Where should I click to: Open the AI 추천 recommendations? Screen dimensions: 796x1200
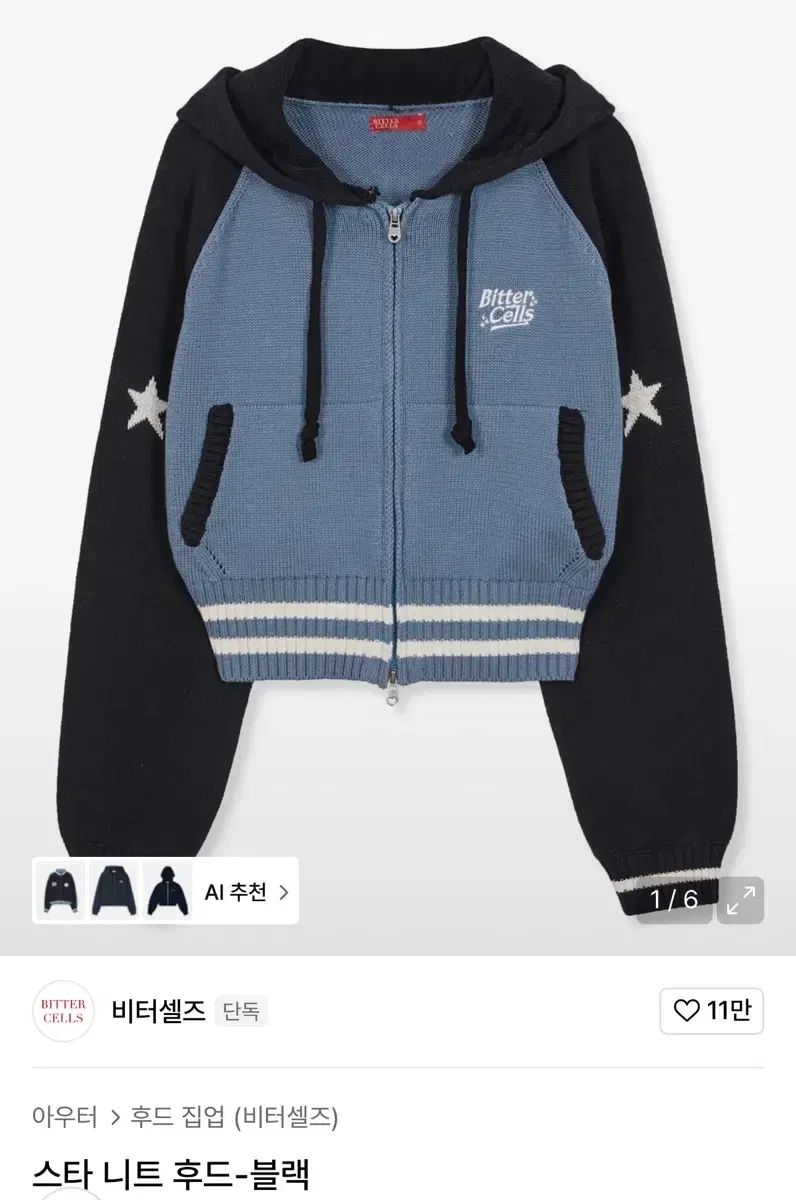246,893
